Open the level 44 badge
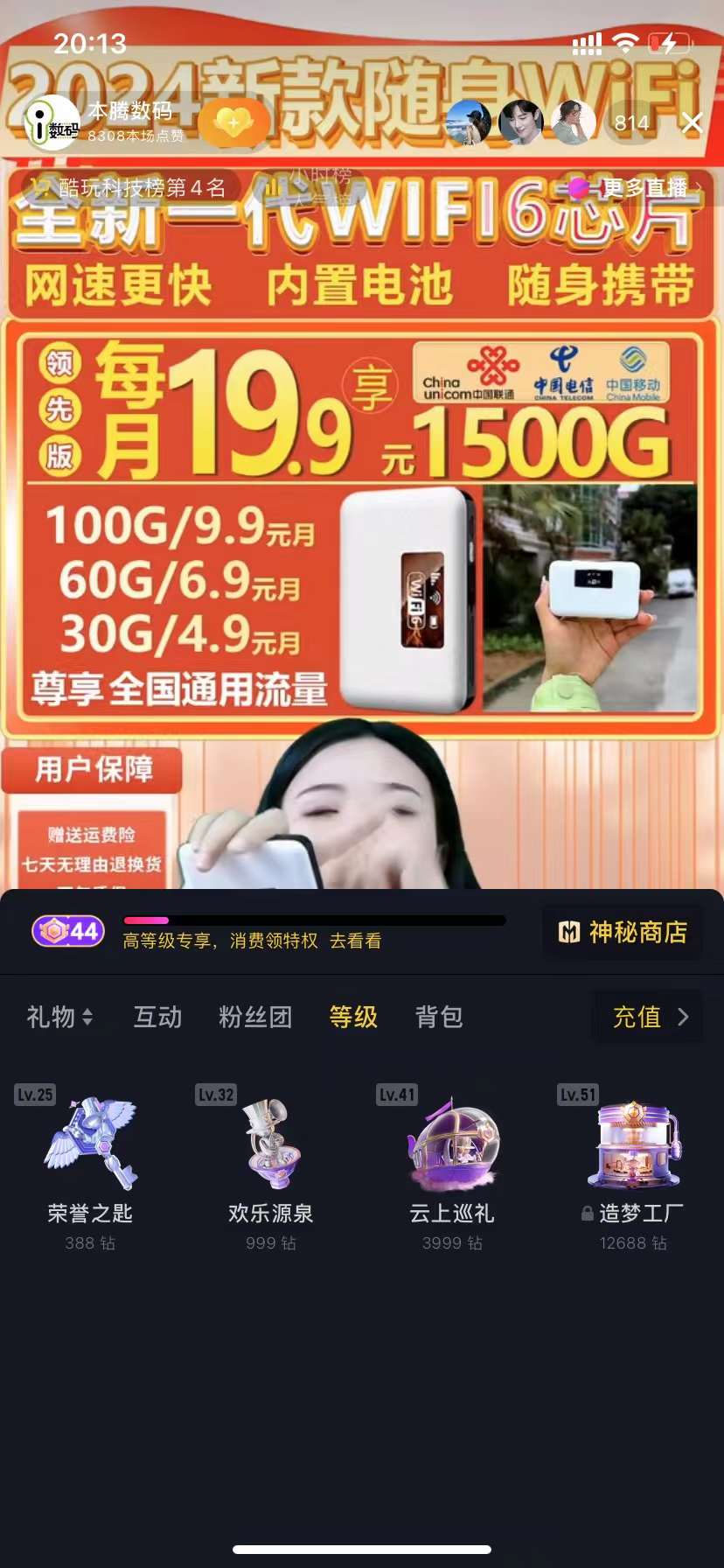Viewport: 724px width, 1568px height. click(68, 931)
